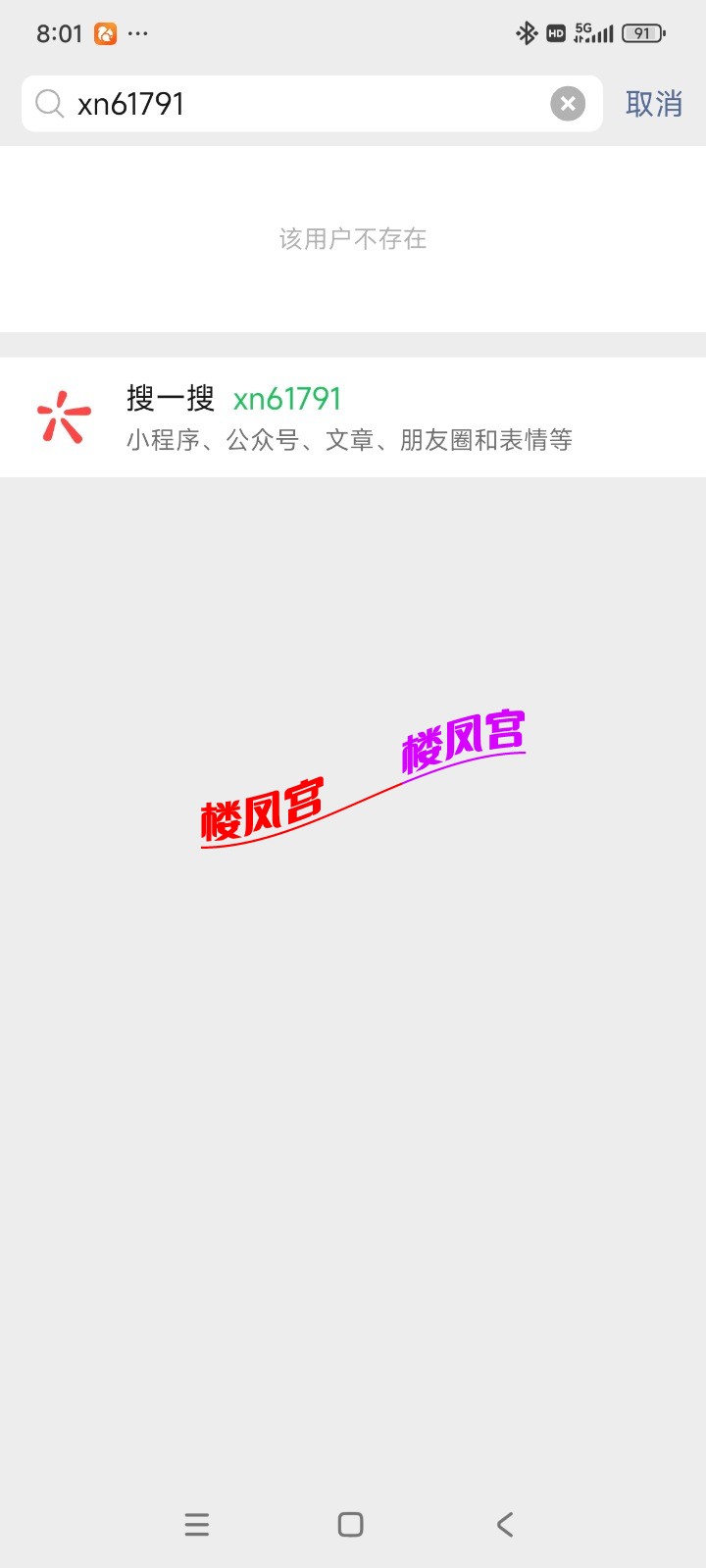Clear the search text
The width and height of the screenshot is (706, 1568).
coord(568,104)
